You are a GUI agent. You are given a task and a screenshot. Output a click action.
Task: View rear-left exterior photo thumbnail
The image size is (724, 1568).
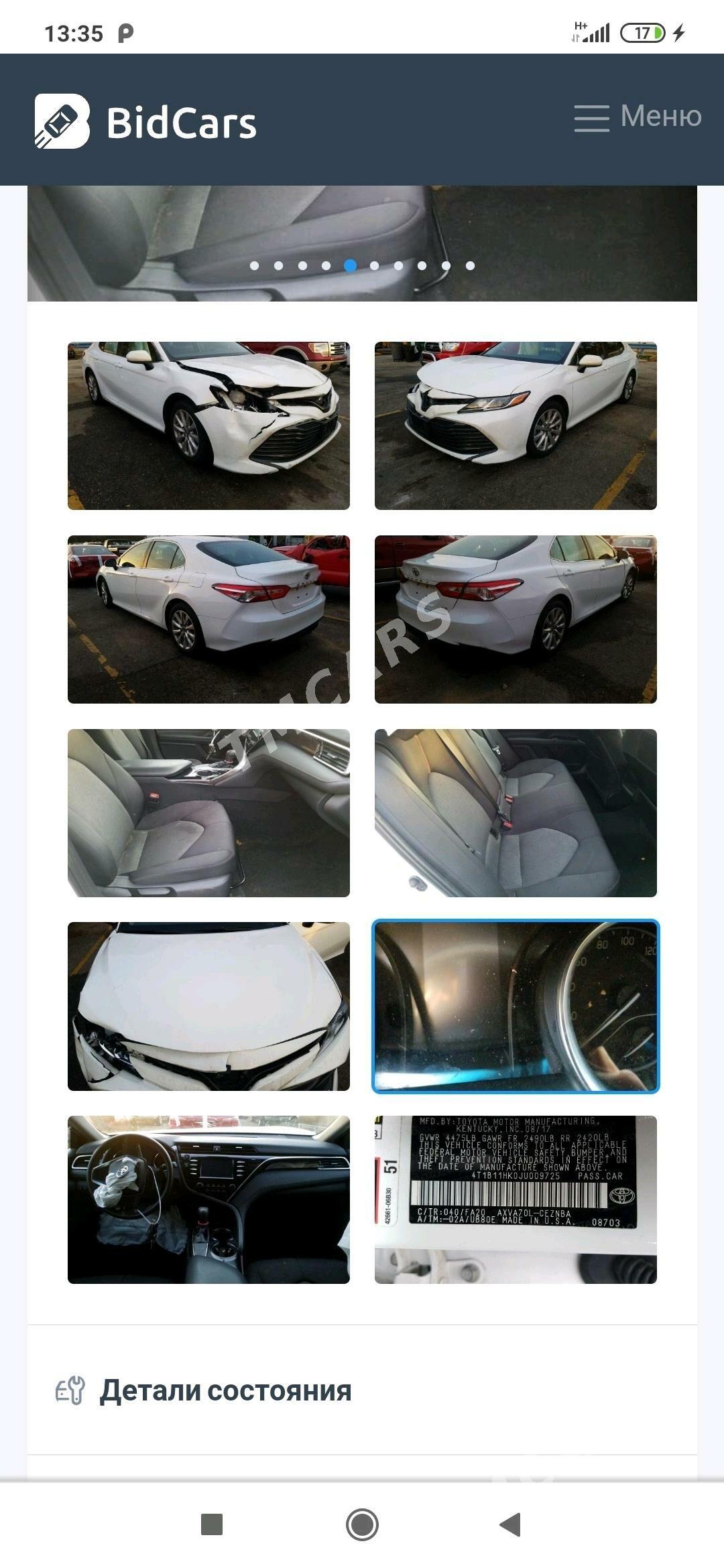click(x=208, y=619)
